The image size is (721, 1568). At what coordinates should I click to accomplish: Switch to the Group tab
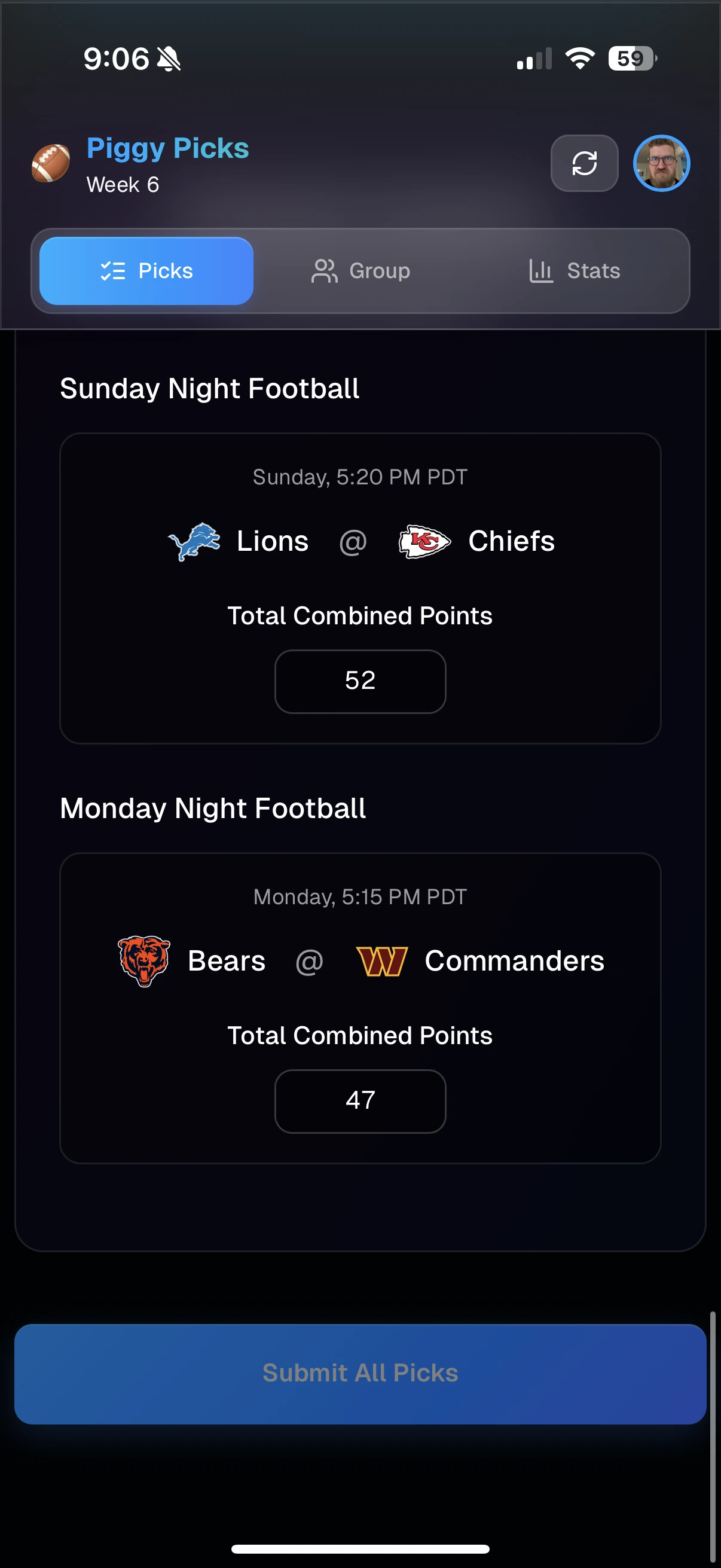click(361, 271)
